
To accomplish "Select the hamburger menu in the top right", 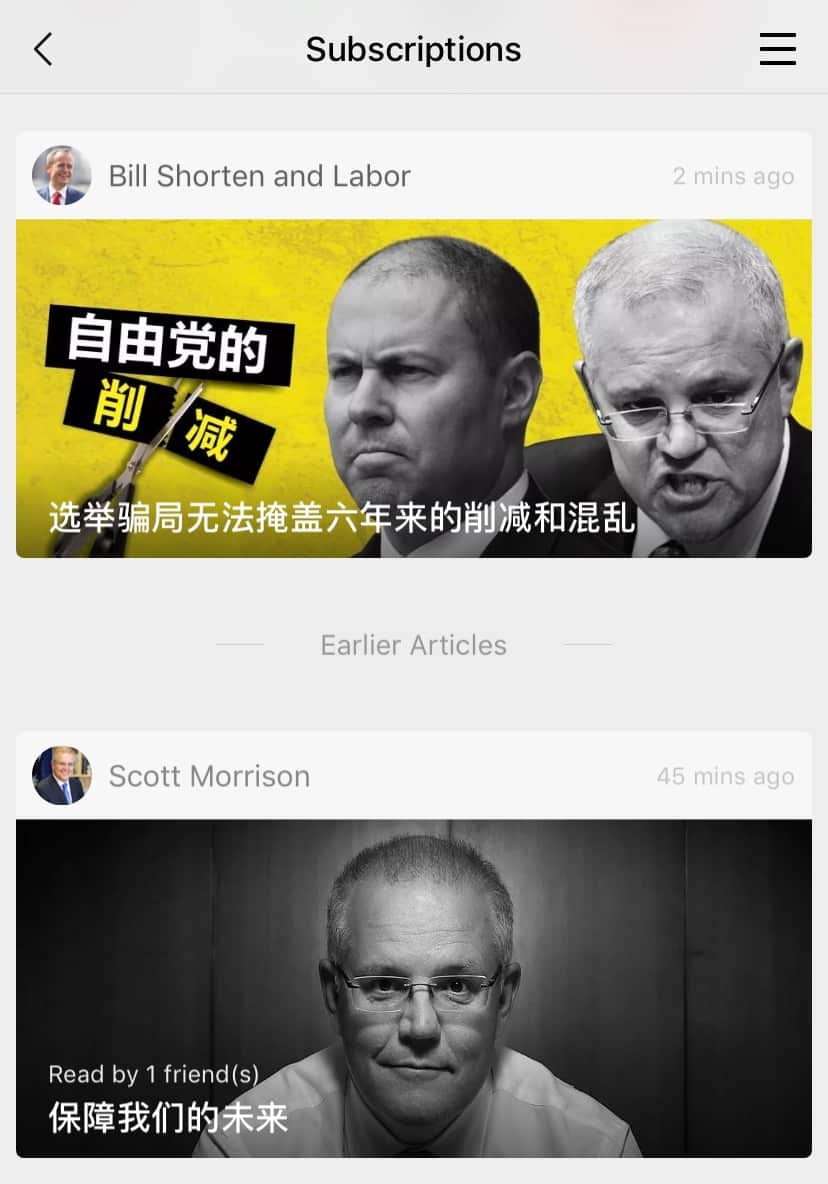I will [778, 48].
